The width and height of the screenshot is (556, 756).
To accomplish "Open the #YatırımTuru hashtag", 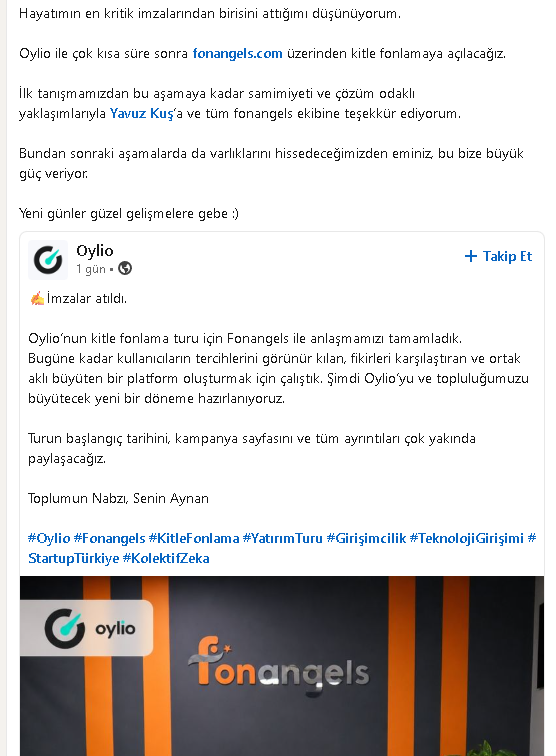I will pos(283,538).
